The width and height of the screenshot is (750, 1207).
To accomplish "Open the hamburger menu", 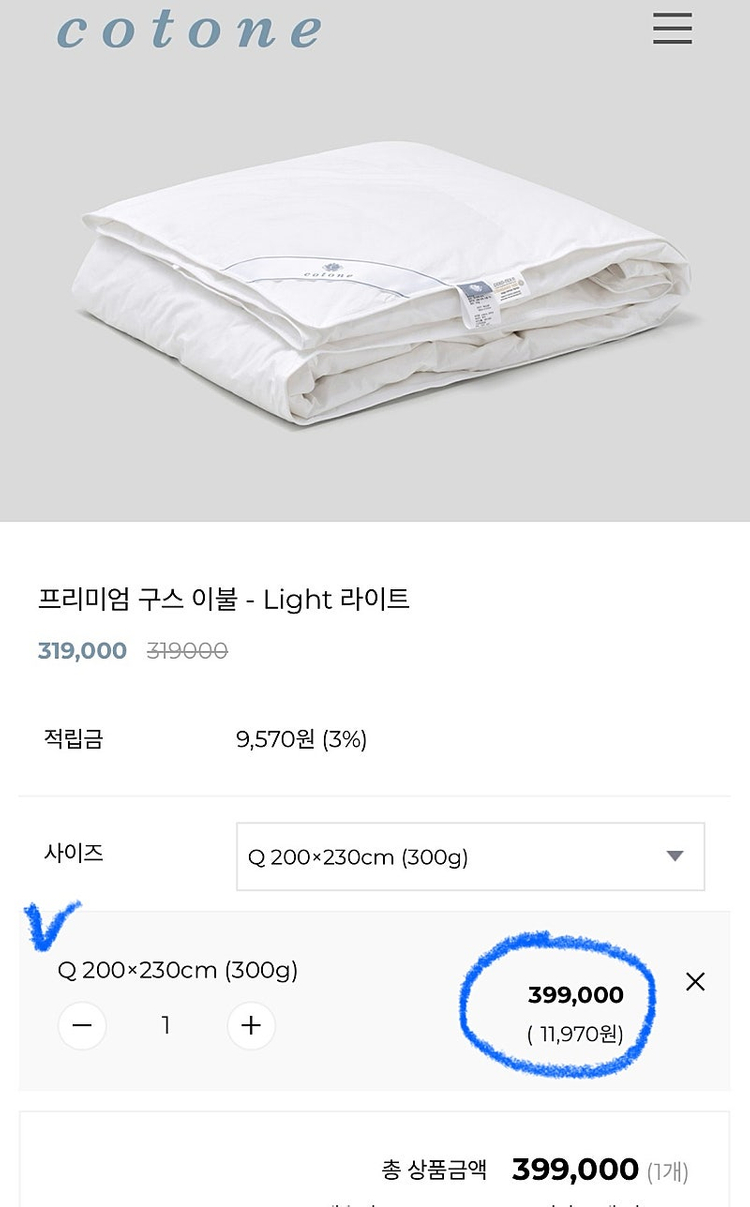I will pyautogui.click(x=672, y=29).
